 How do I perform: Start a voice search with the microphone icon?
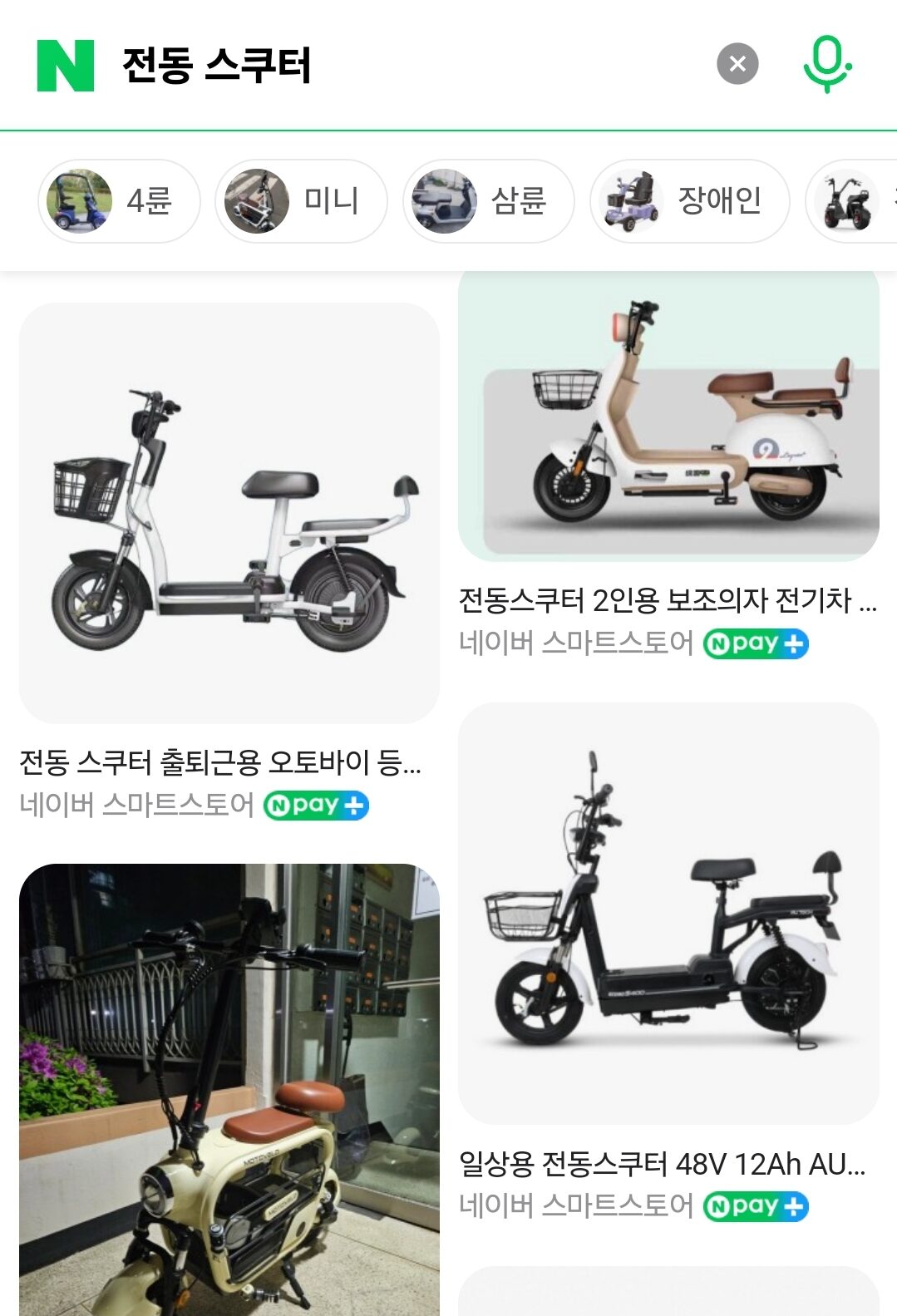825,62
